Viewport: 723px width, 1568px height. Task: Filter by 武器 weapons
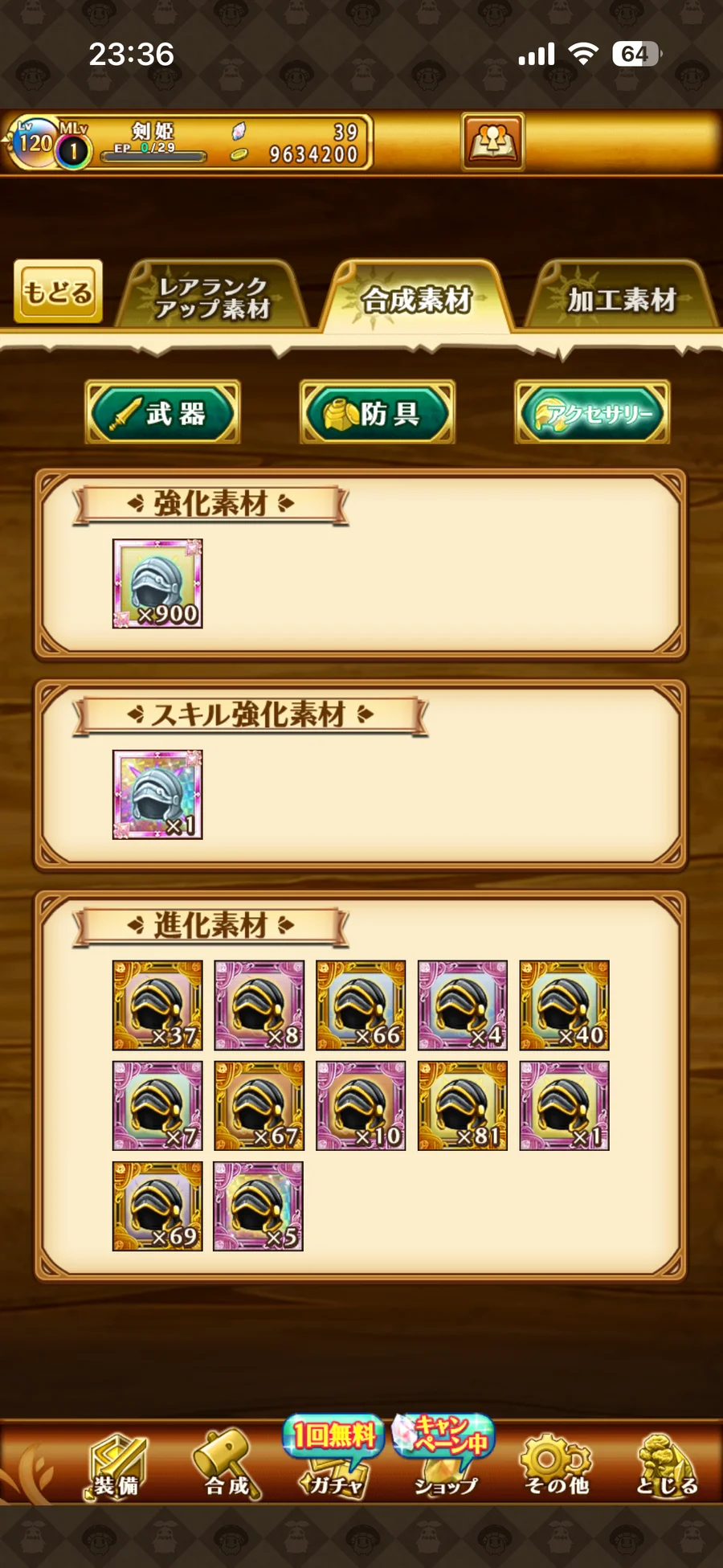click(162, 413)
